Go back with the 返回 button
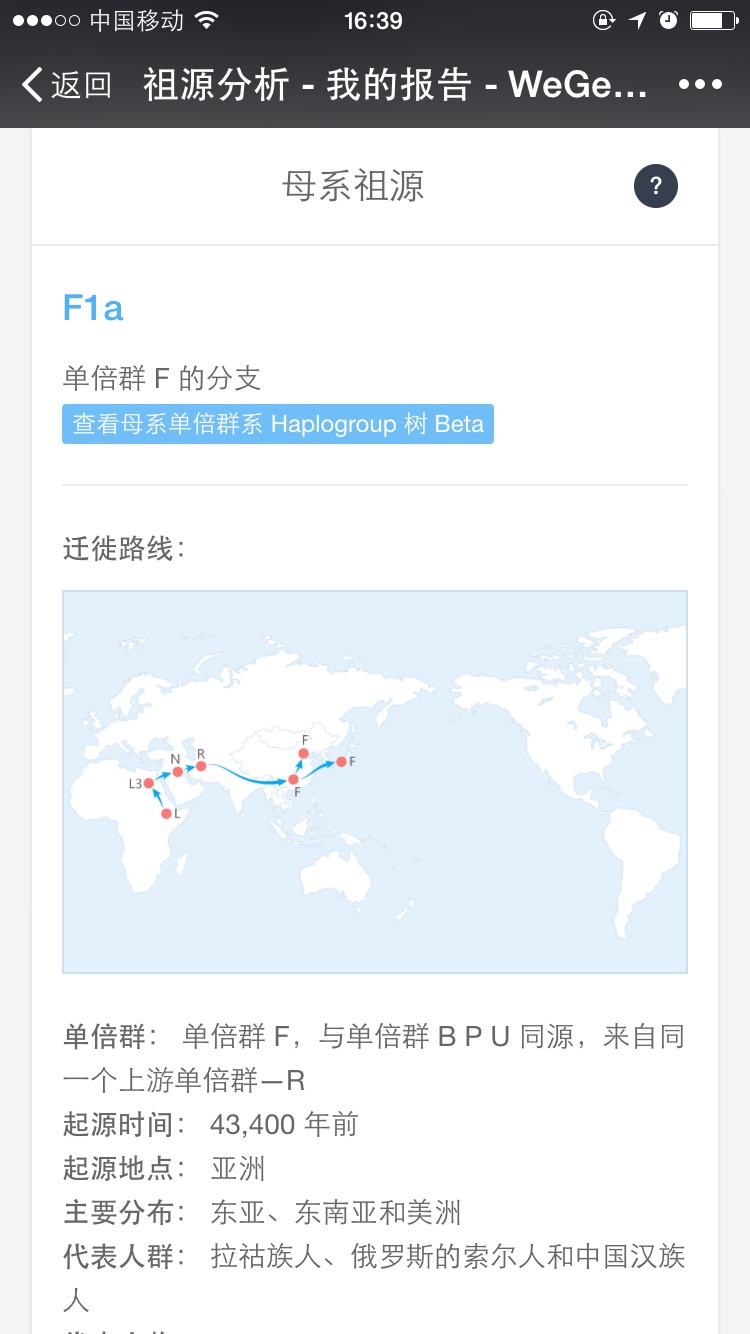Screen dimensions: 750x1334 click(66, 85)
